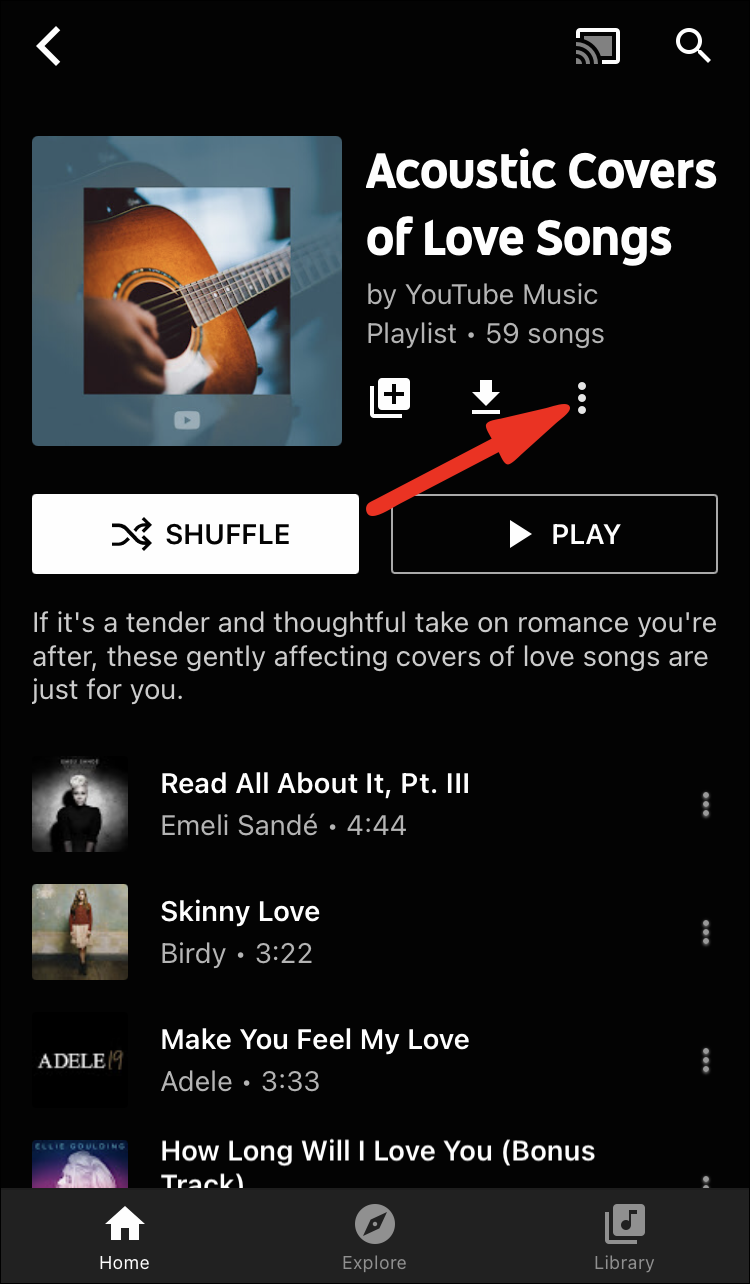The image size is (750, 1284).
Task: Shuffle the playlist
Action: 195,534
